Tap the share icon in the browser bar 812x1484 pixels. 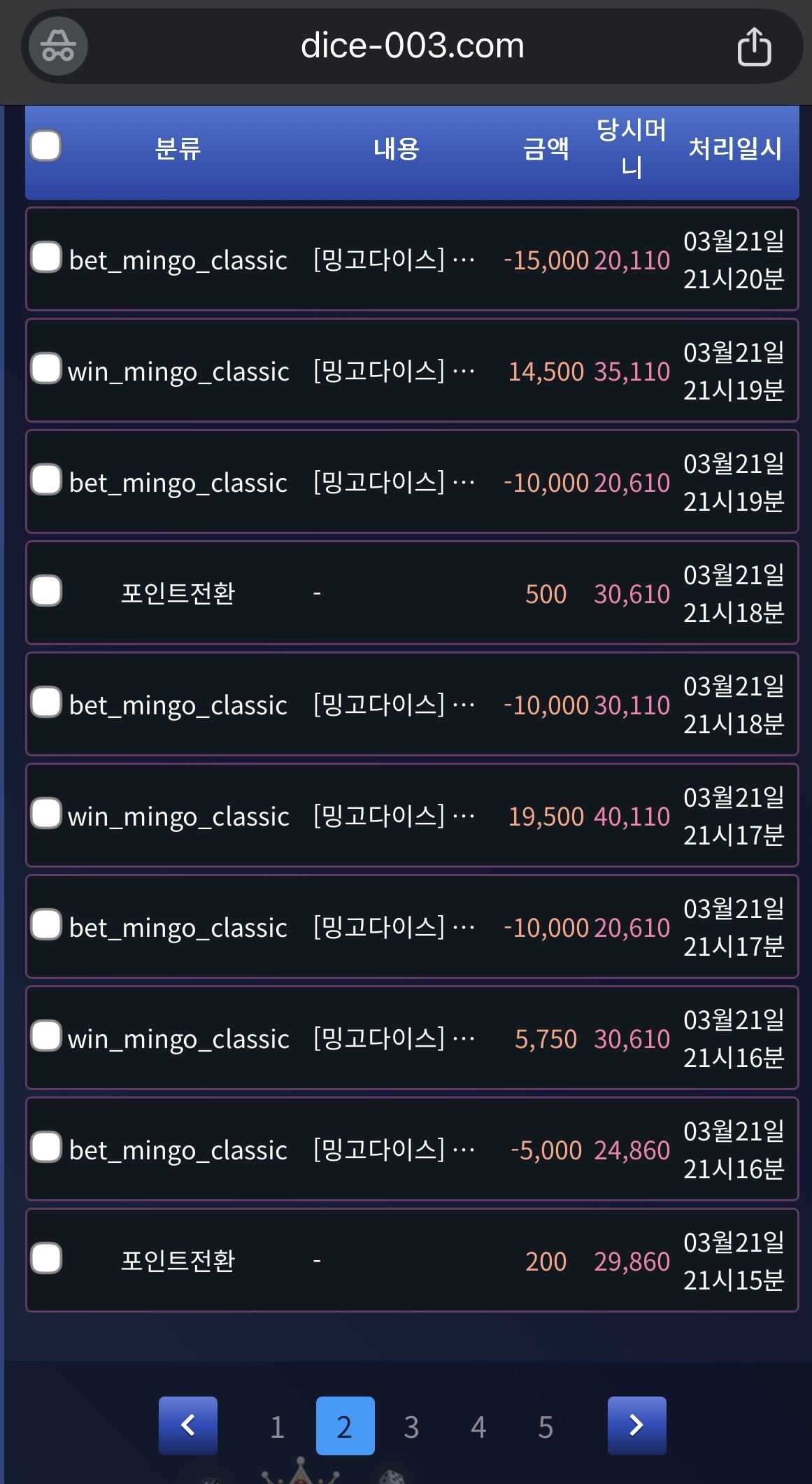(754, 47)
